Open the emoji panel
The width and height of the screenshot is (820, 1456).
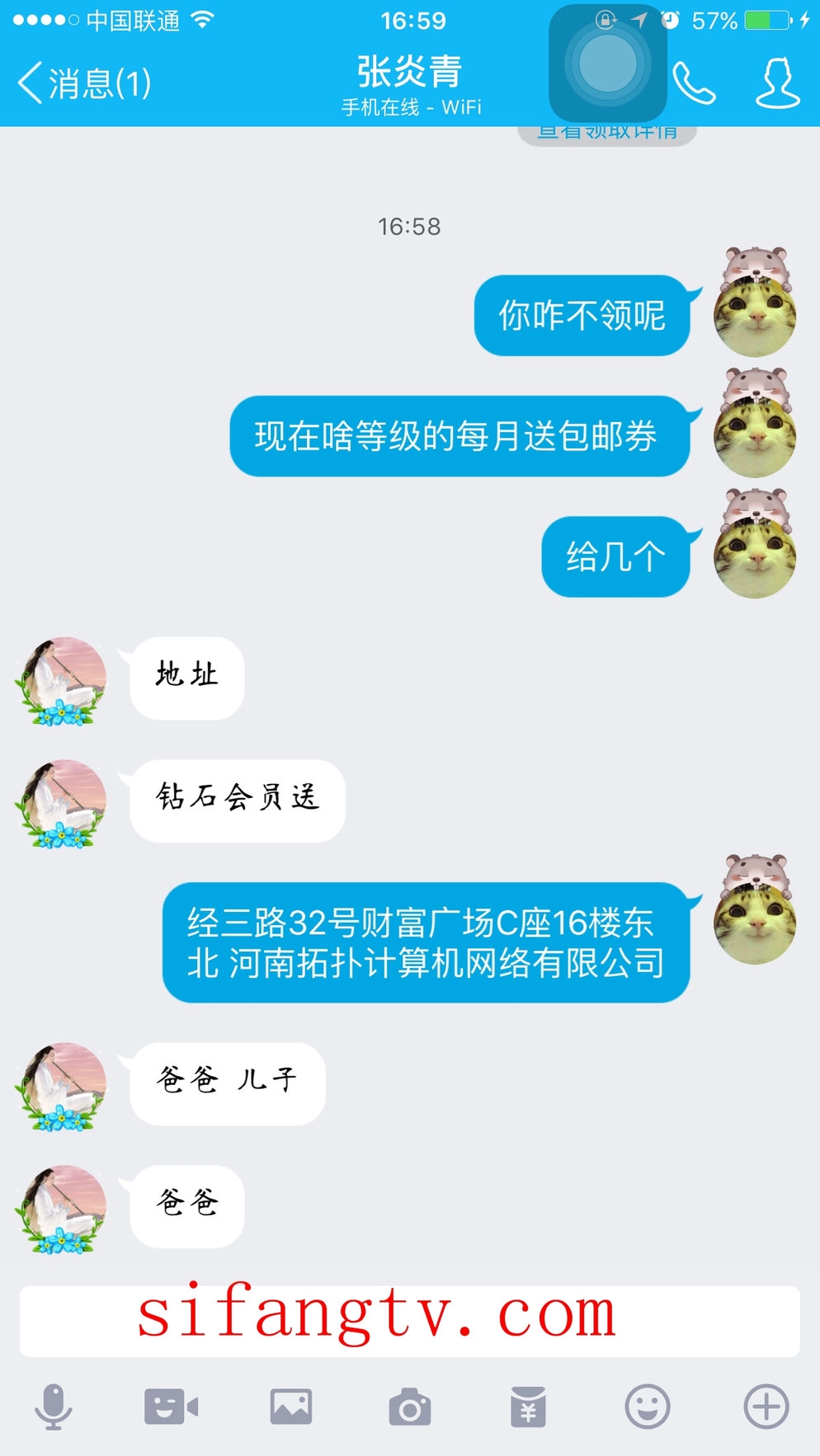point(648,1407)
